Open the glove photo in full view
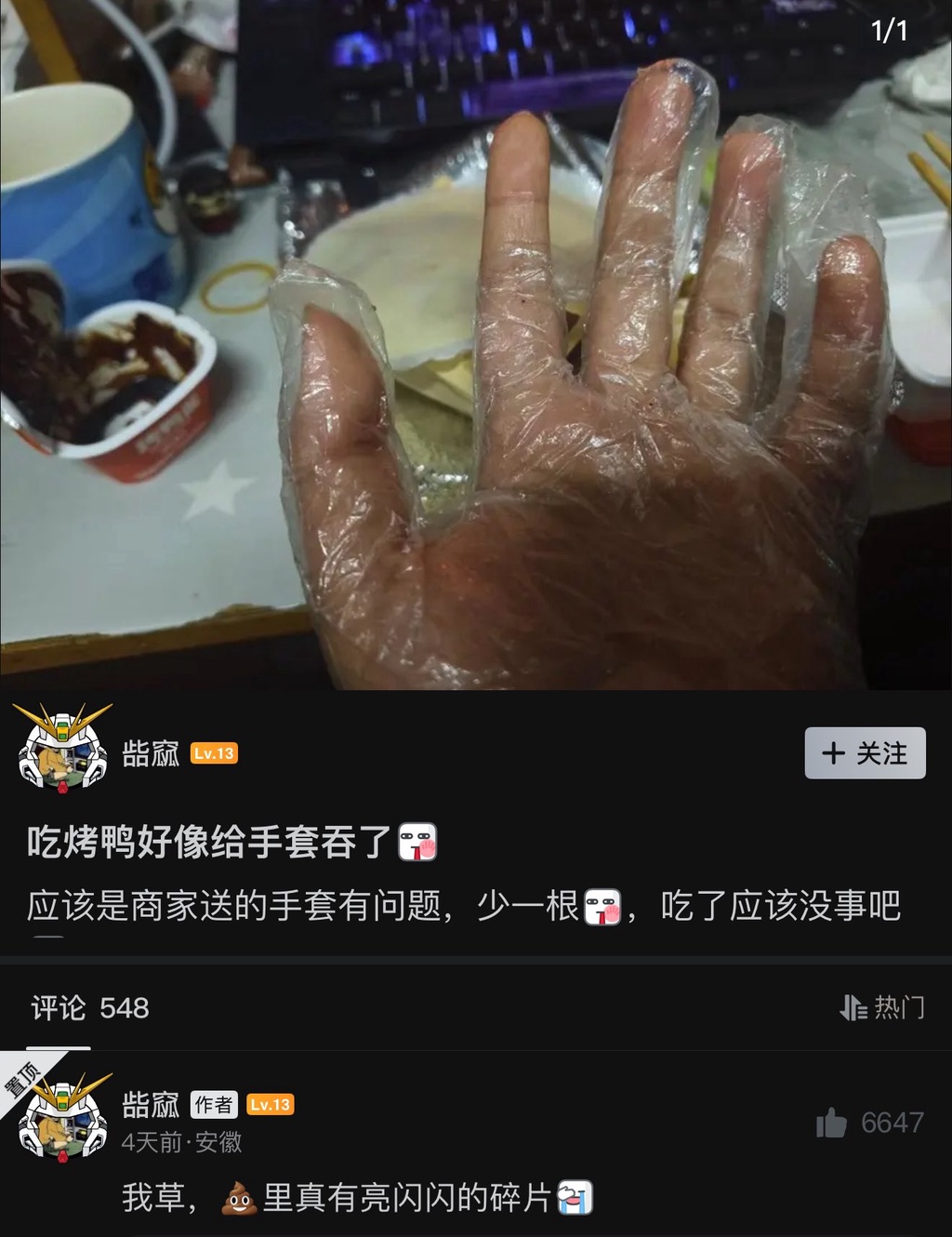952x1237 pixels. coord(476,344)
